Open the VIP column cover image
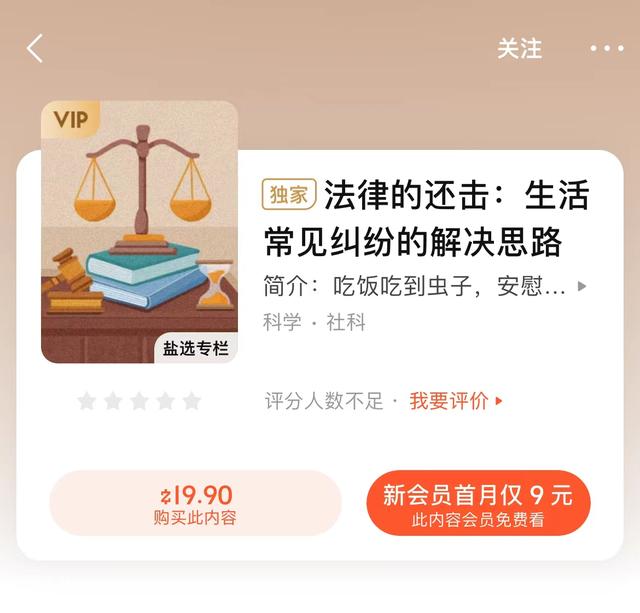The image size is (640, 613). click(x=140, y=232)
